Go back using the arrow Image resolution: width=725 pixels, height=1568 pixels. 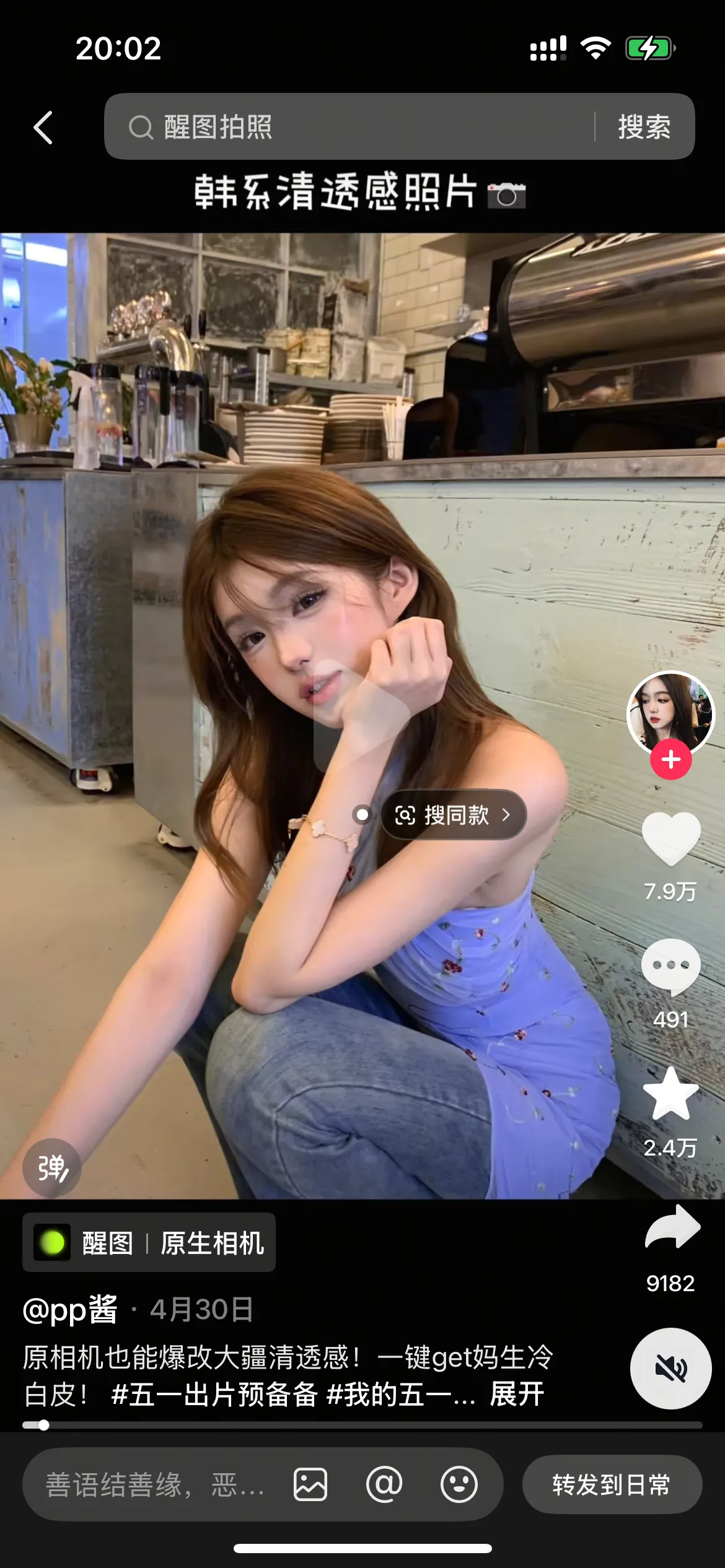click(43, 128)
